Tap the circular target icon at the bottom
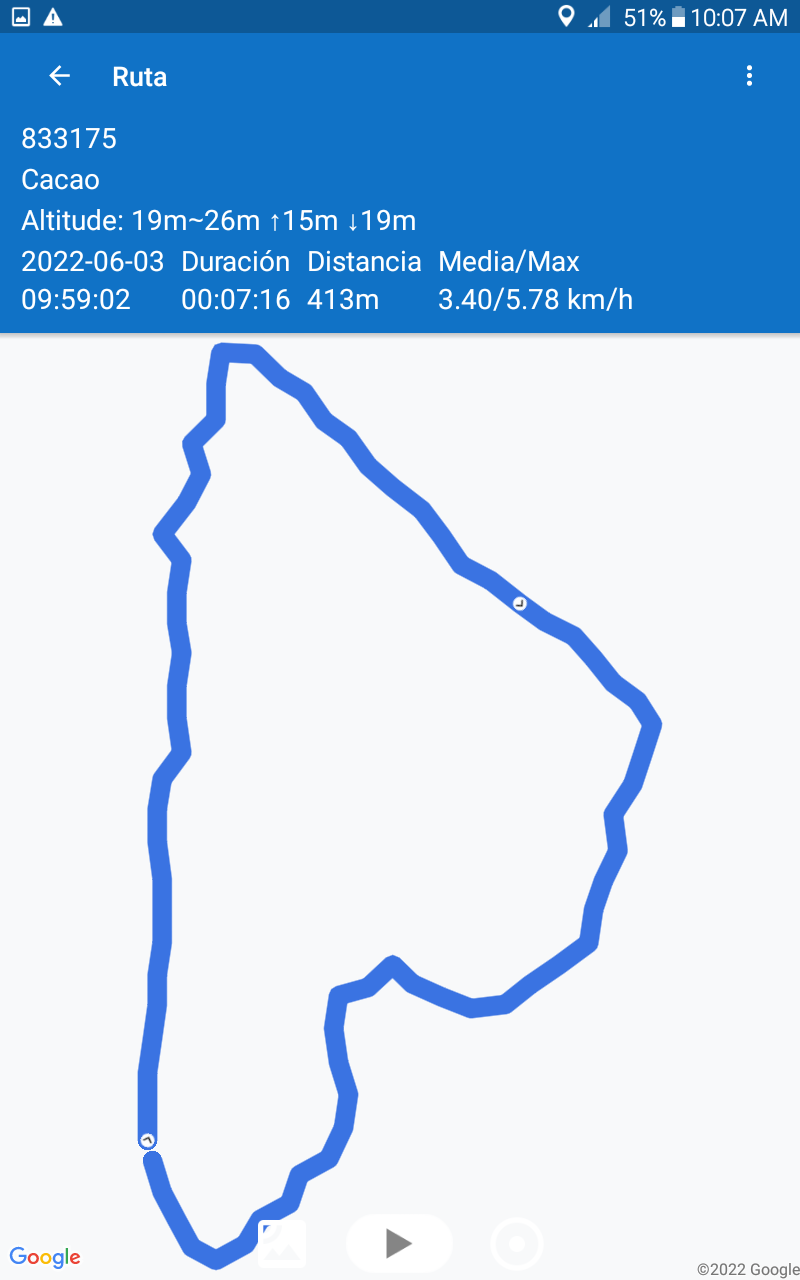Image resolution: width=800 pixels, height=1280 pixels. [517, 1244]
